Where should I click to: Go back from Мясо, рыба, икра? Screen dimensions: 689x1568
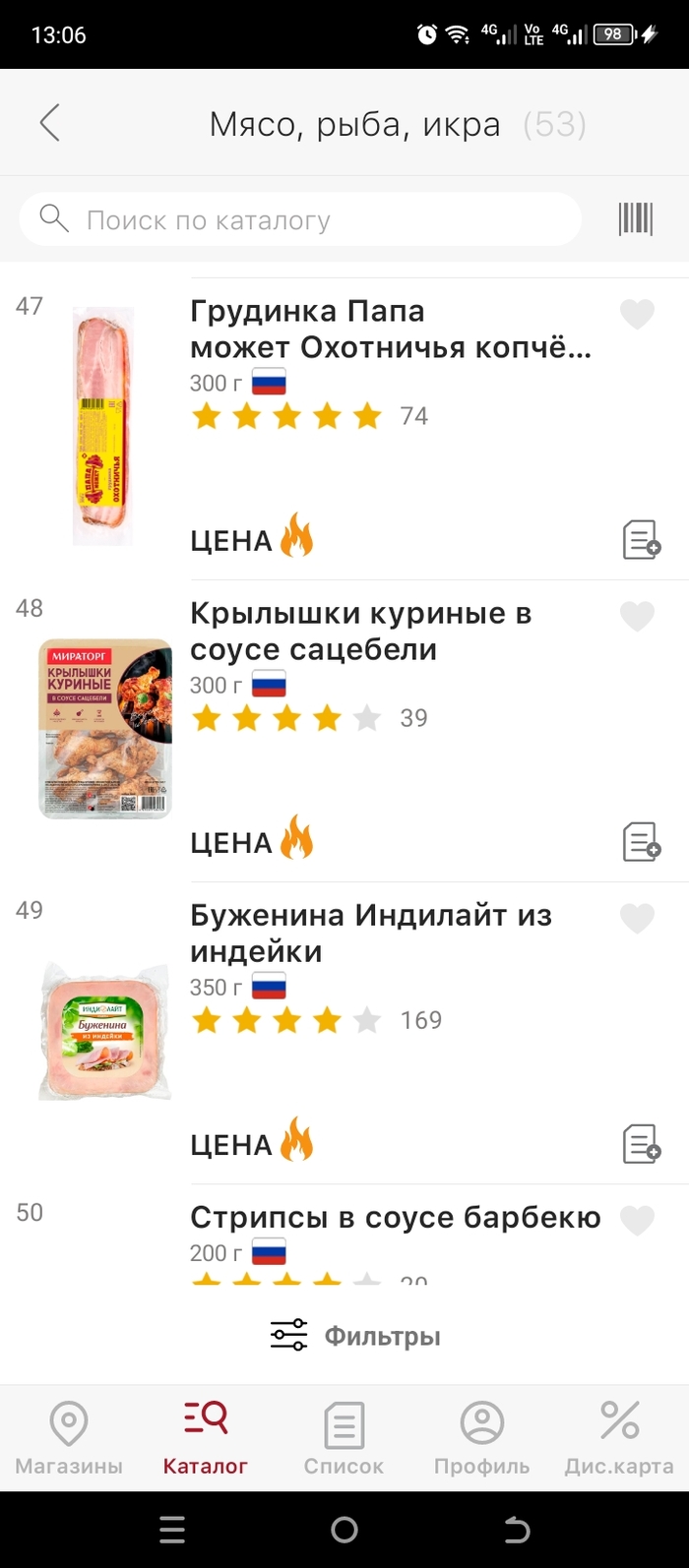tap(50, 124)
